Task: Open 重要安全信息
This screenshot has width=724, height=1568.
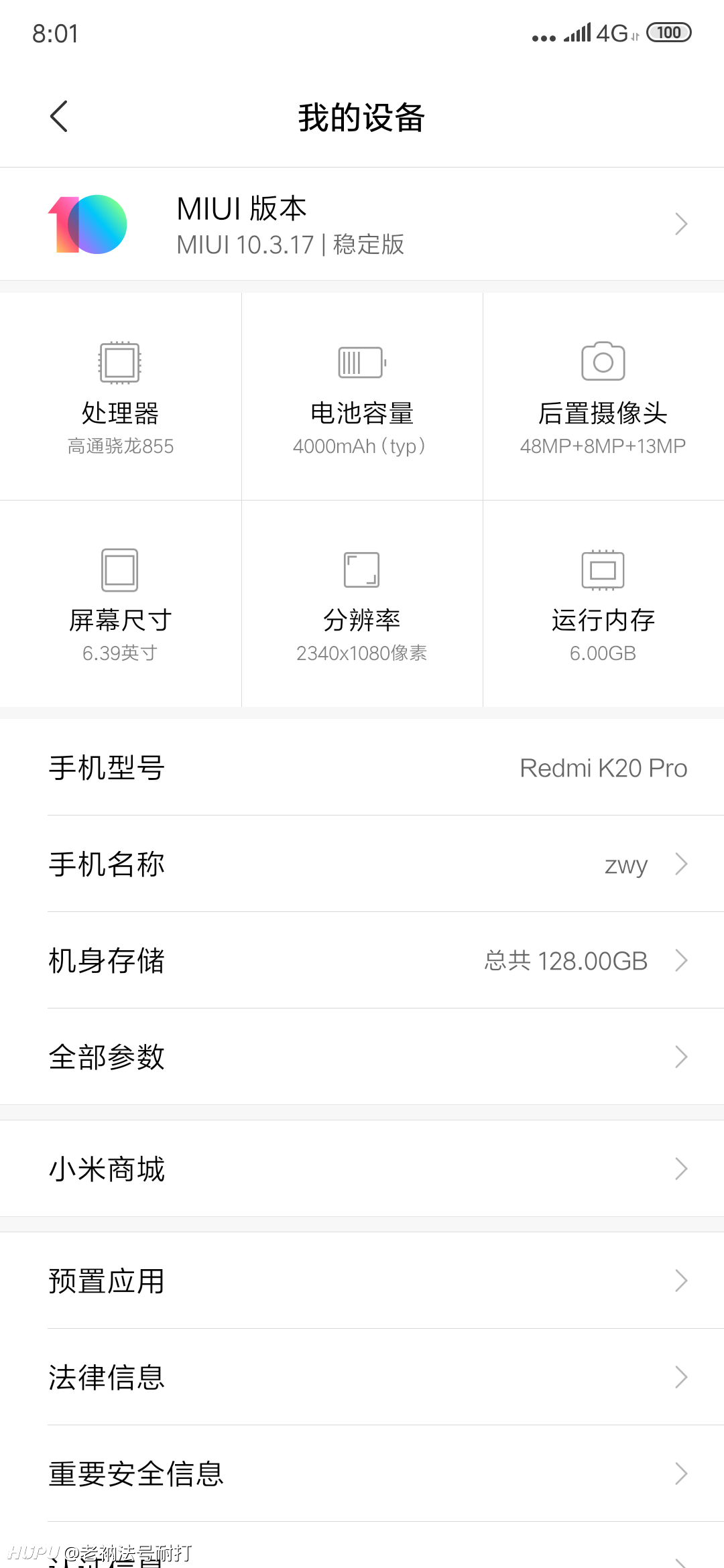Action: (362, 1474)
